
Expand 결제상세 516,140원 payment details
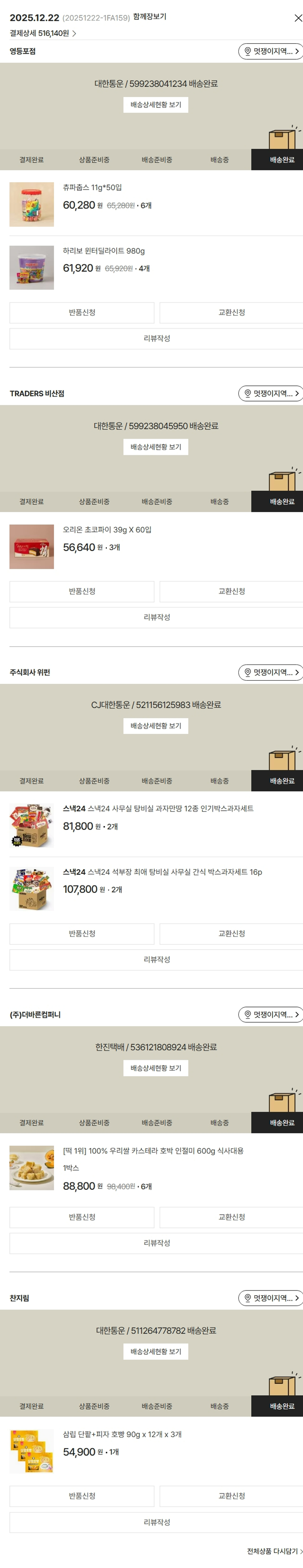coord(42,34)
